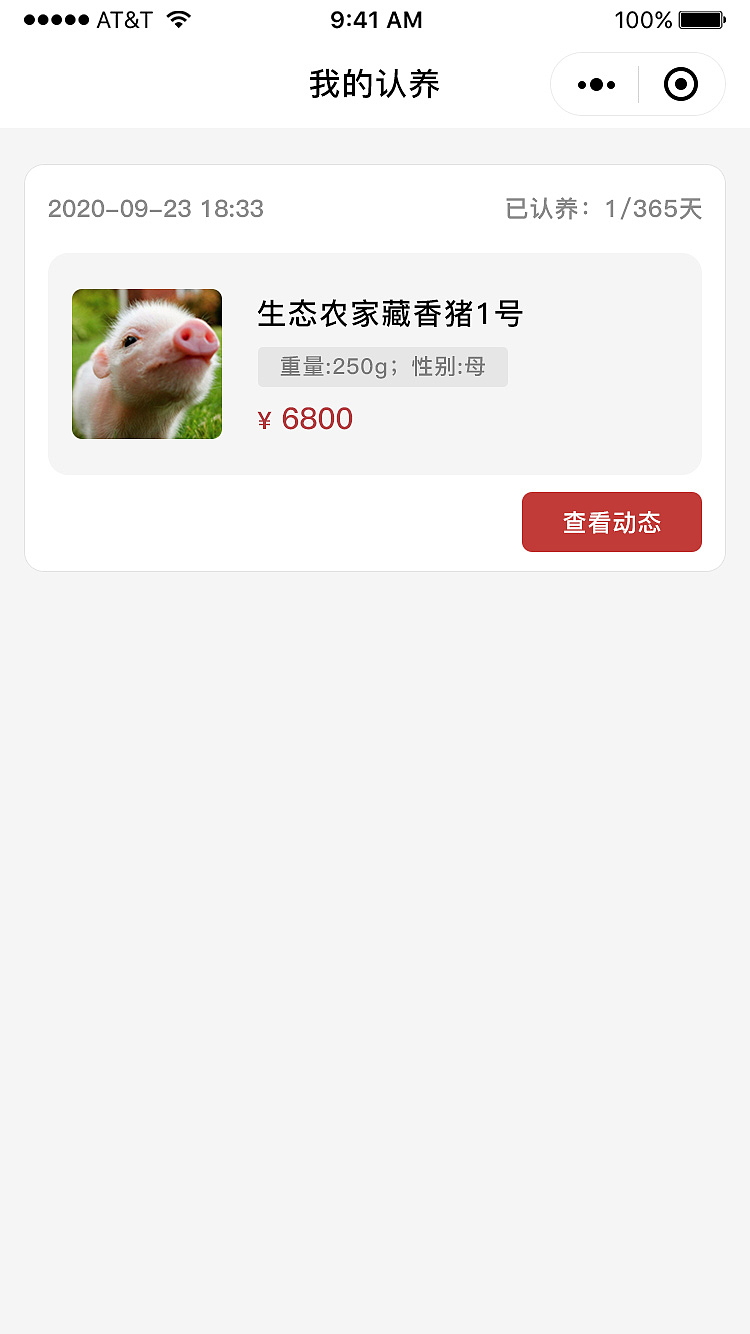
Task: Open the mini-program more options menu
Action: [597, 84]
